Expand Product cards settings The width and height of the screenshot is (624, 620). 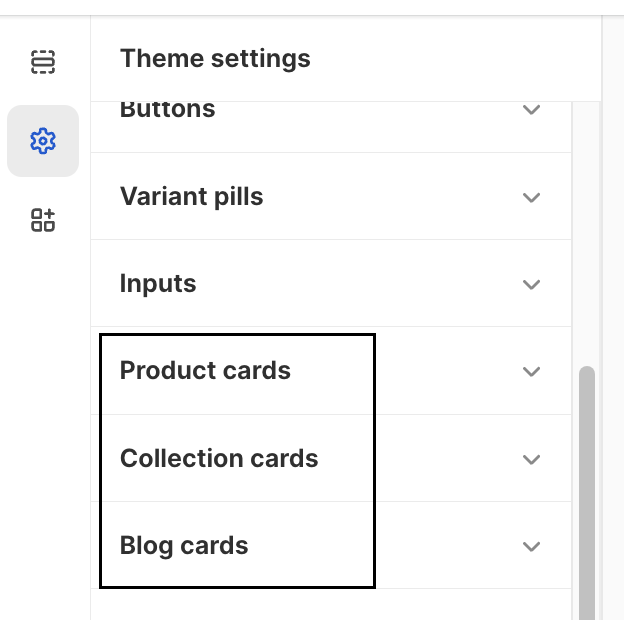[531, 371]
